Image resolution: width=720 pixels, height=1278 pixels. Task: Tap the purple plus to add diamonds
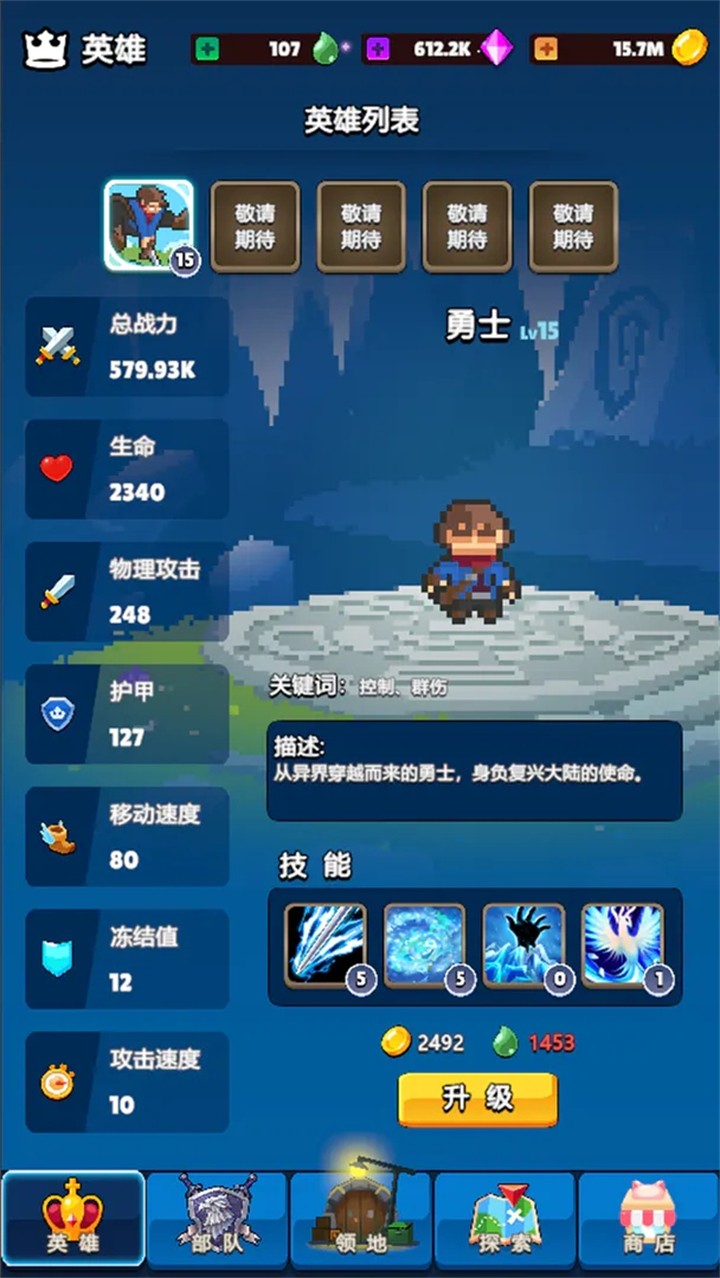(377, 48)
